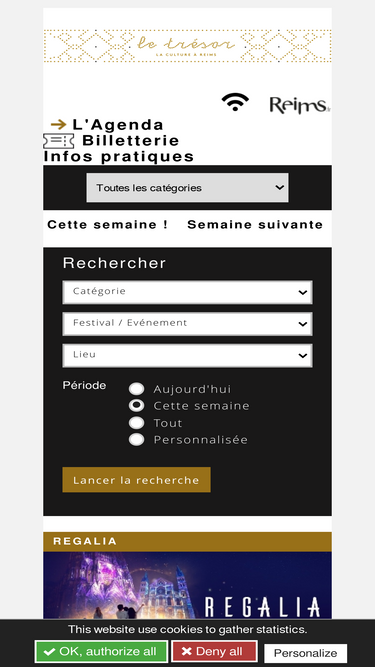375x667 pixels.
Task: Refuse cookies with Deny all
Action: coord(215,652)
